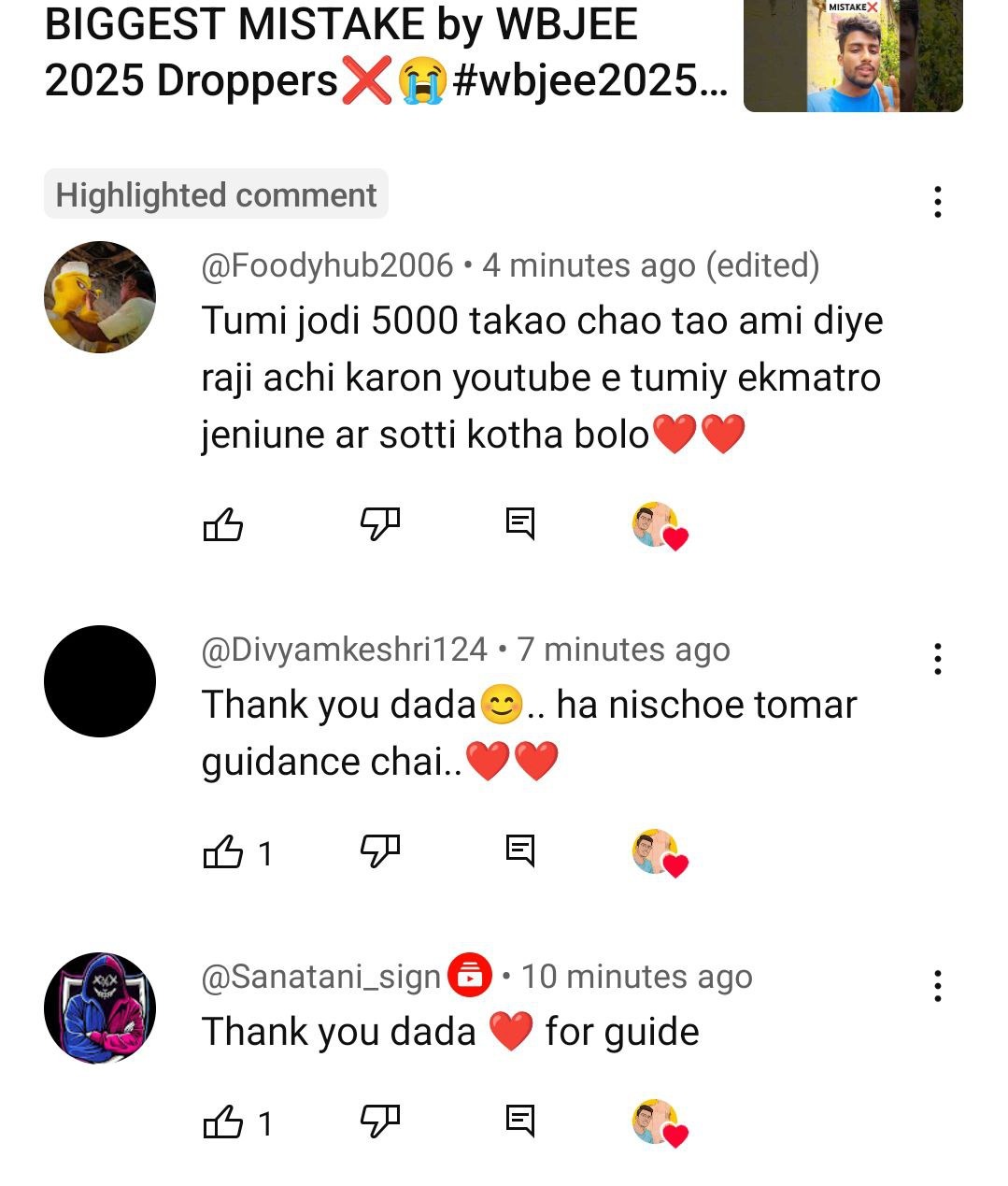
Task: Like the comment by @Divyamkeshri124
Action: [222, 851]
